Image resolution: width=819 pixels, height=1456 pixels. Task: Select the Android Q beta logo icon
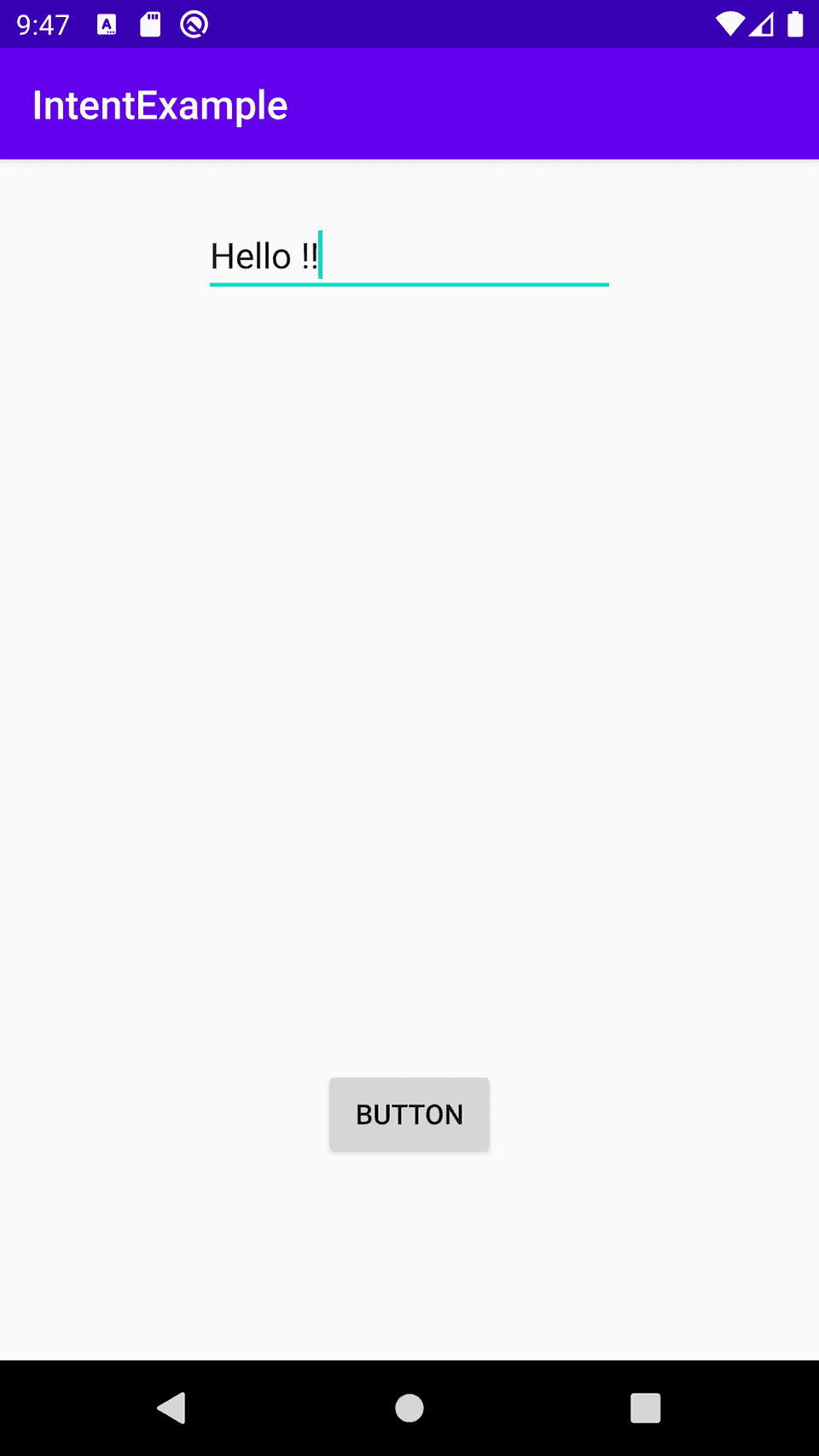pyautogui.click(x=194, y=24)
